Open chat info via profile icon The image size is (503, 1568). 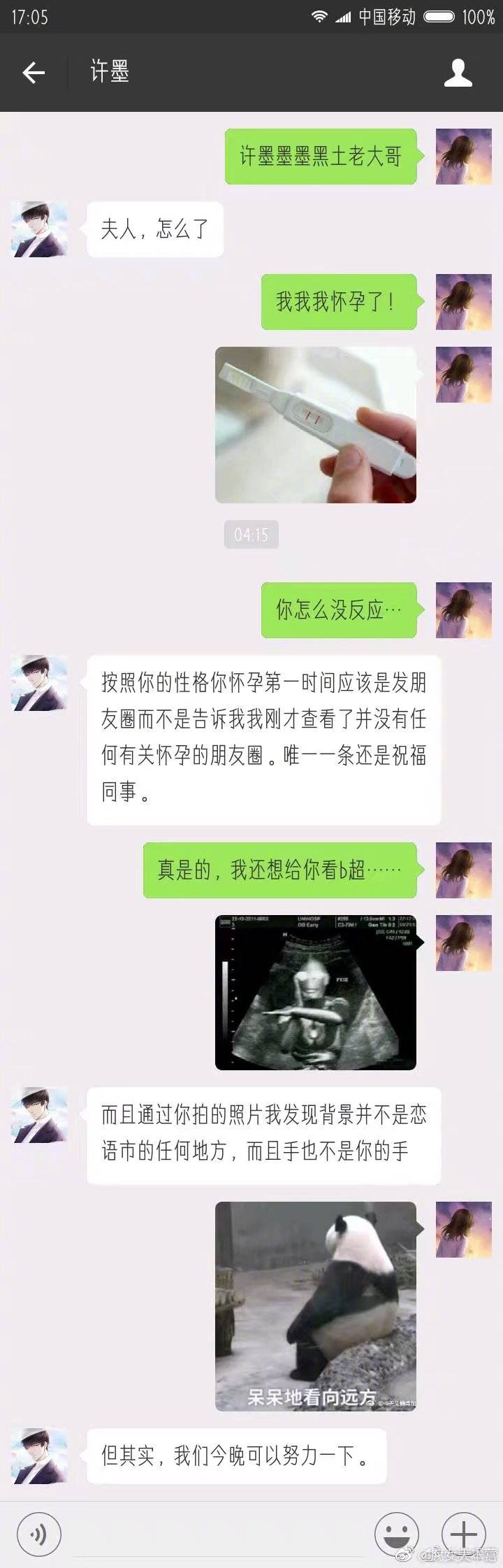click(x=458, y=72)
